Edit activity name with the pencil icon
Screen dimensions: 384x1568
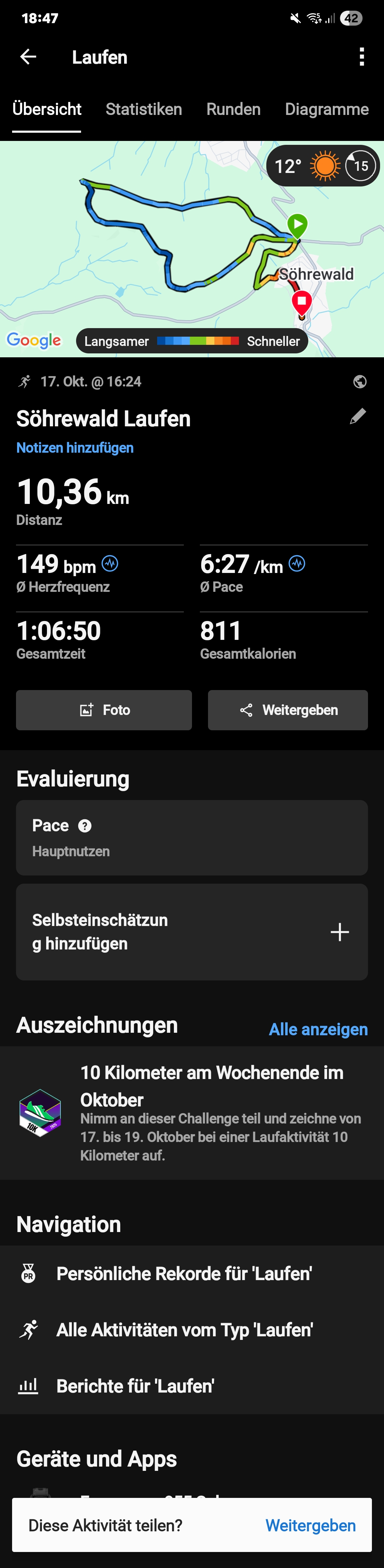(358, 416)
